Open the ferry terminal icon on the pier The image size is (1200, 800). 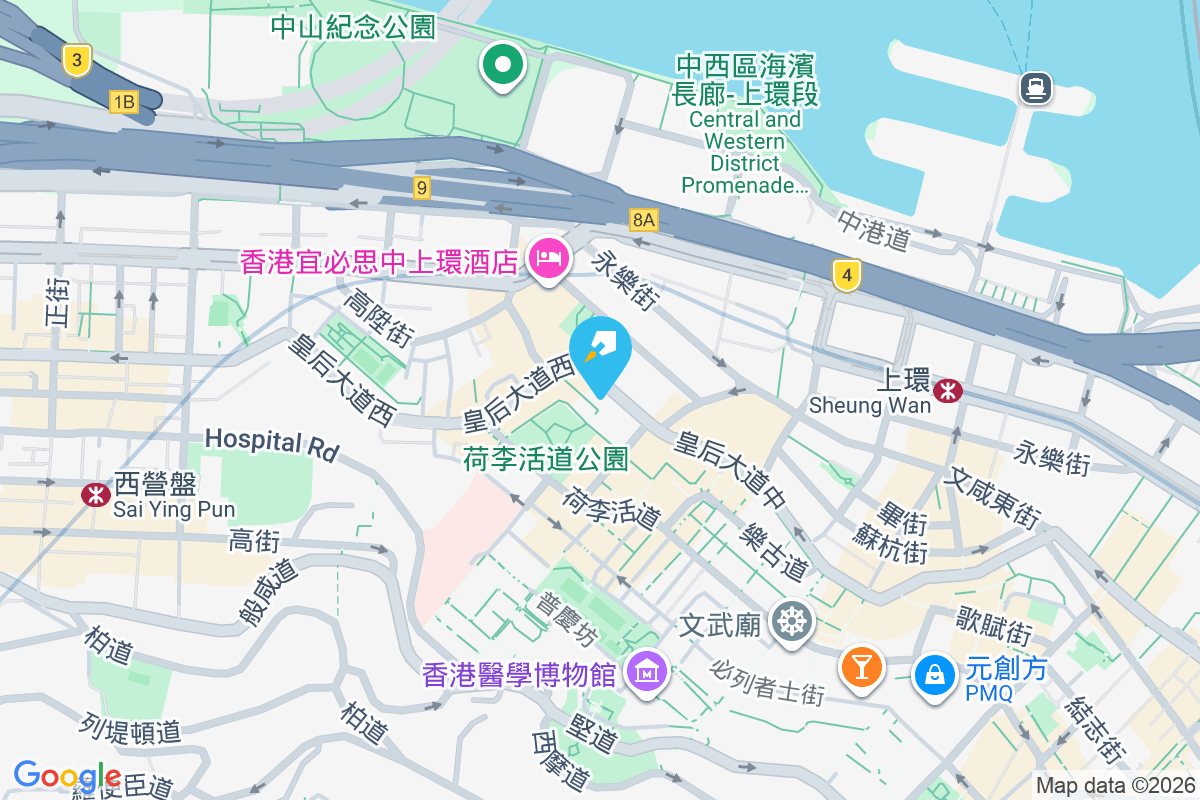point(1035,88)
